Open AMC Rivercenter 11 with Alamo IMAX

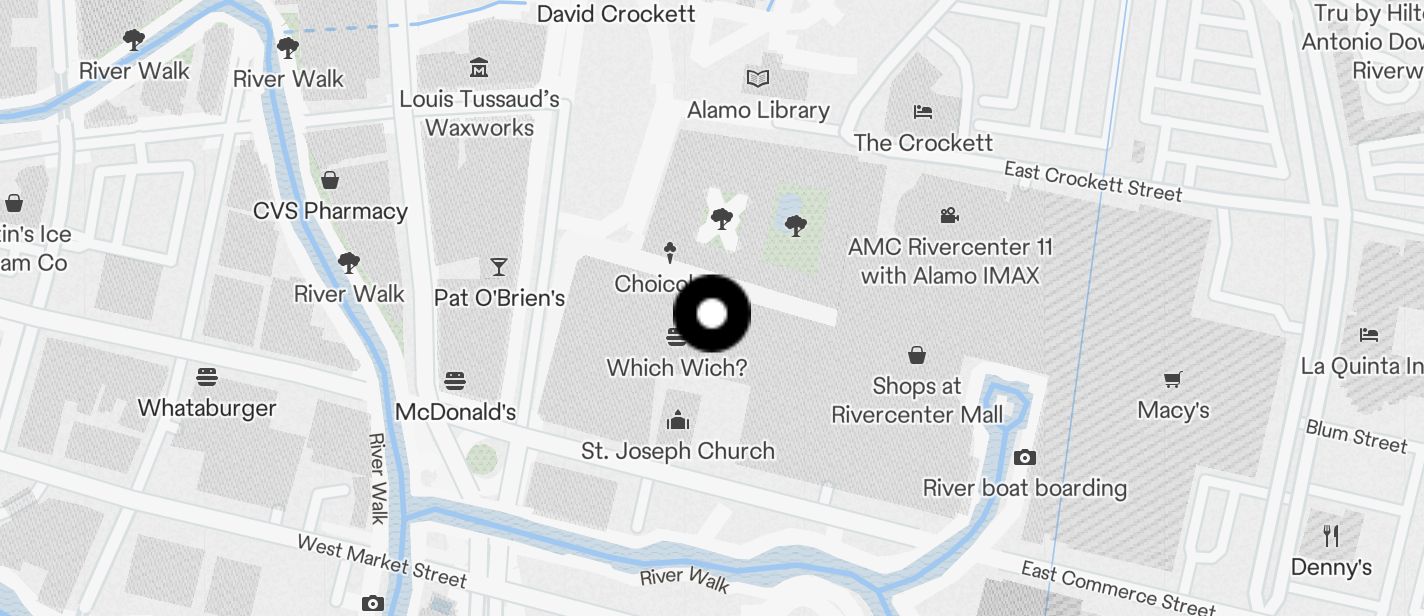pos(949,216)
